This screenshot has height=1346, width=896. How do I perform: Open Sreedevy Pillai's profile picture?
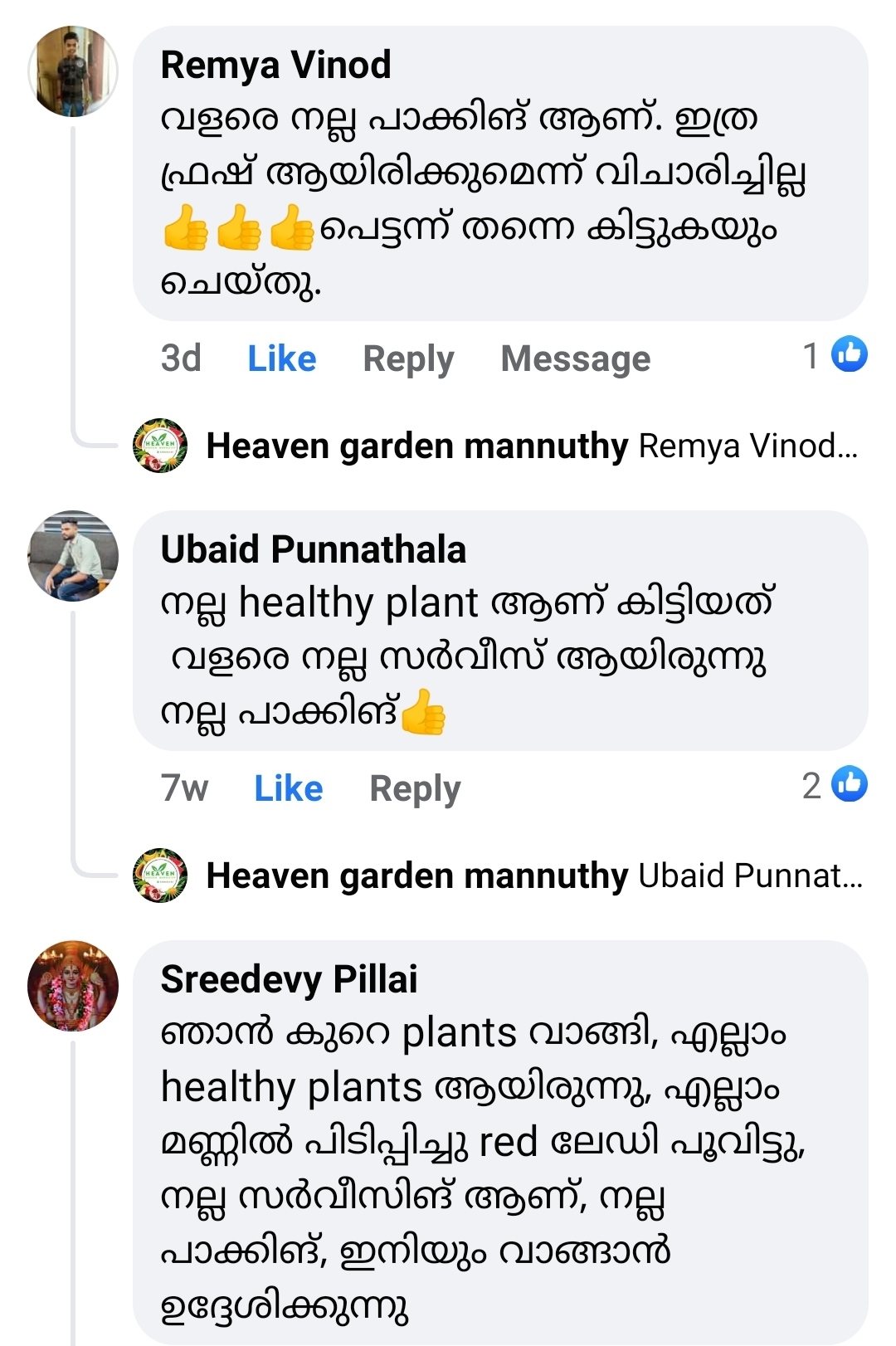[73, 986]
